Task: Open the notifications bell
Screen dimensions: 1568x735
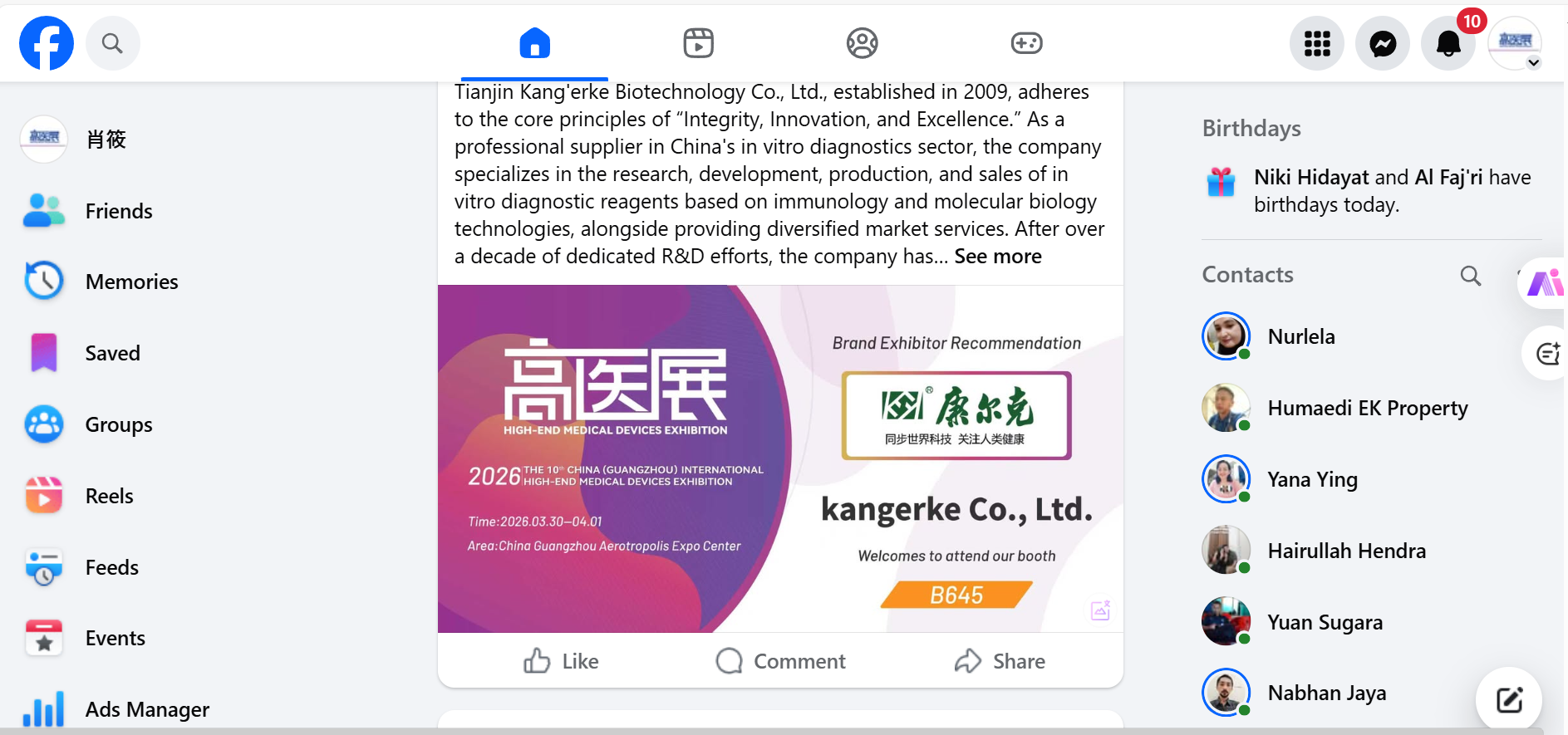Action: (x=1448, y=43)
